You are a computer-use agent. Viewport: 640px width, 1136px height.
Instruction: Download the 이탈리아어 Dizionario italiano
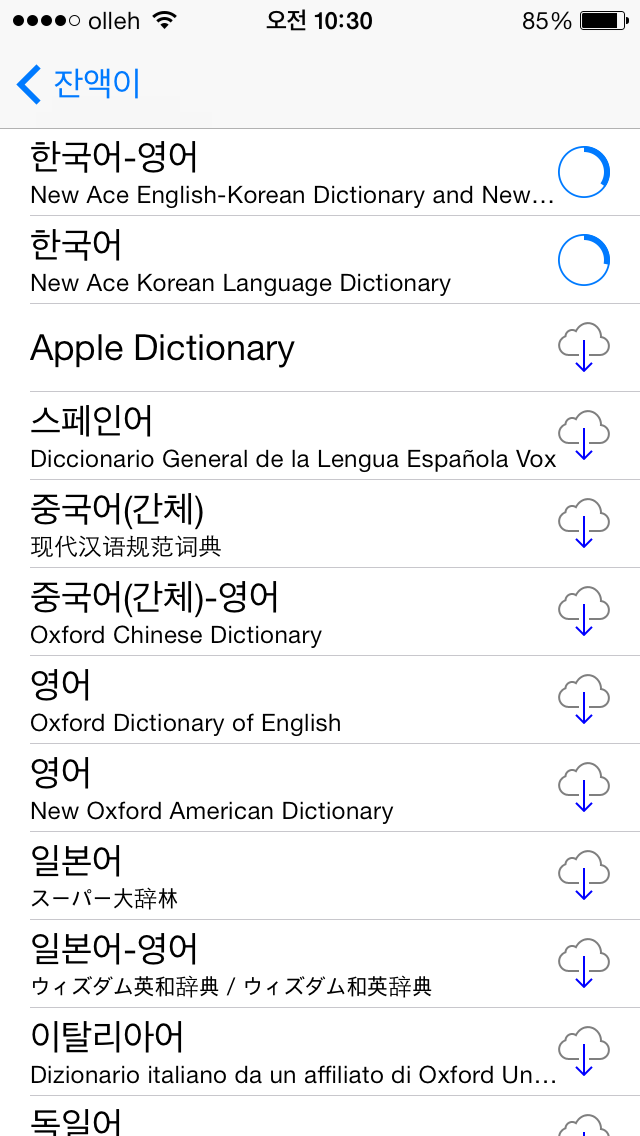[x=583, y=1051]
